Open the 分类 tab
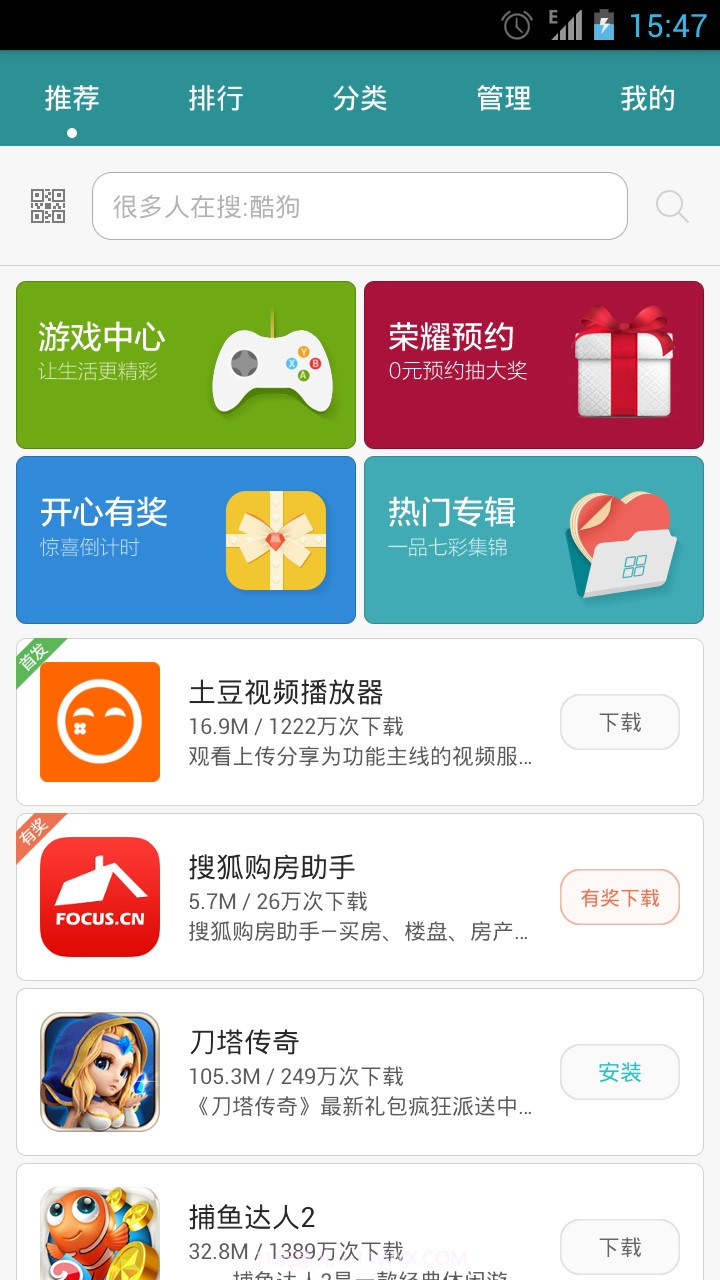This screenshot has width=720, height=1280. click(362, 98)
